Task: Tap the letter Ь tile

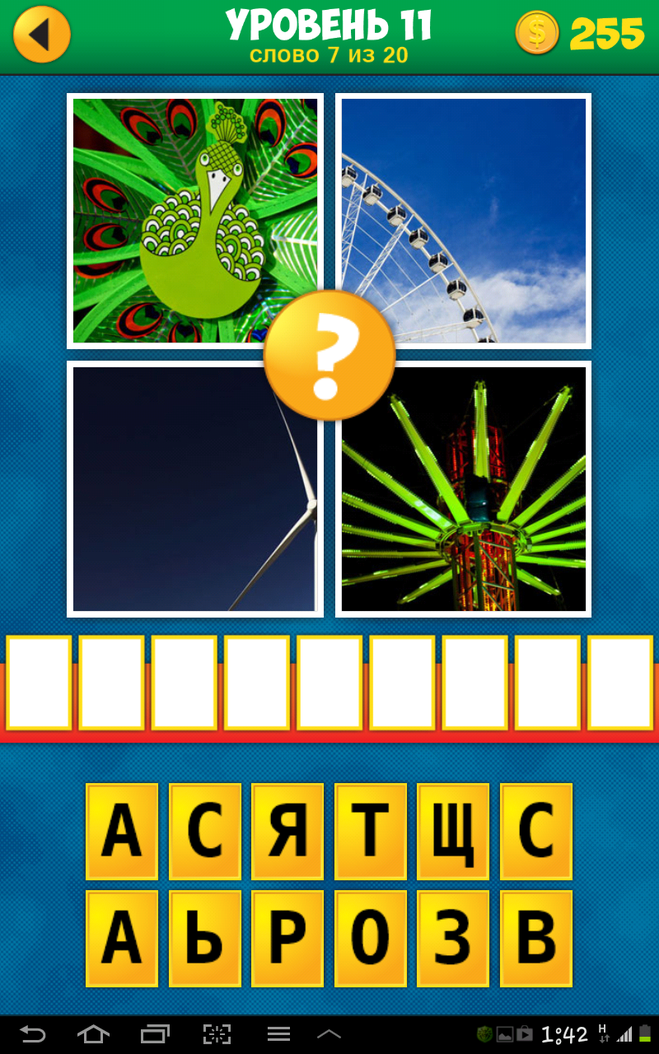Action: pyautogui.click(x=204, y=937)
